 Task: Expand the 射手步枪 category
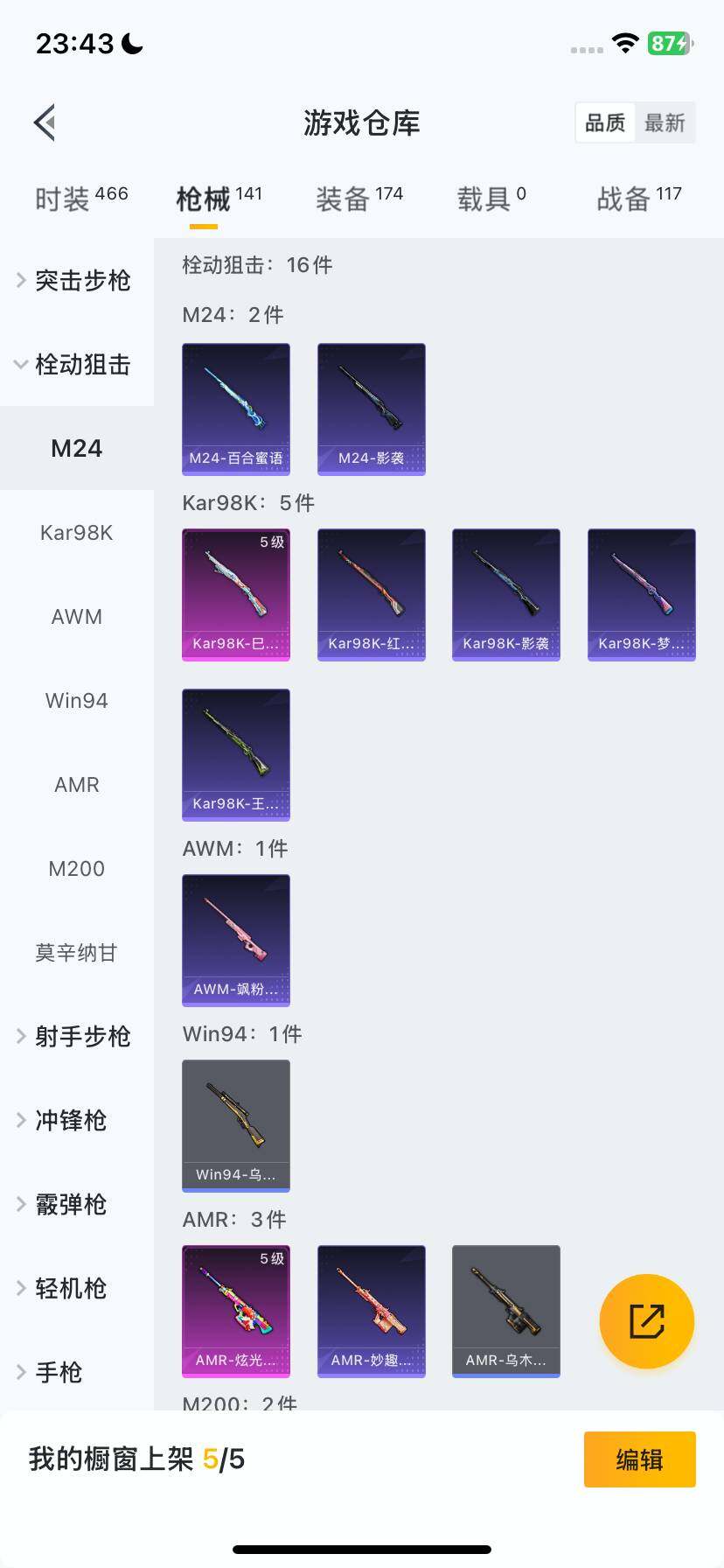click(77, 1036)
